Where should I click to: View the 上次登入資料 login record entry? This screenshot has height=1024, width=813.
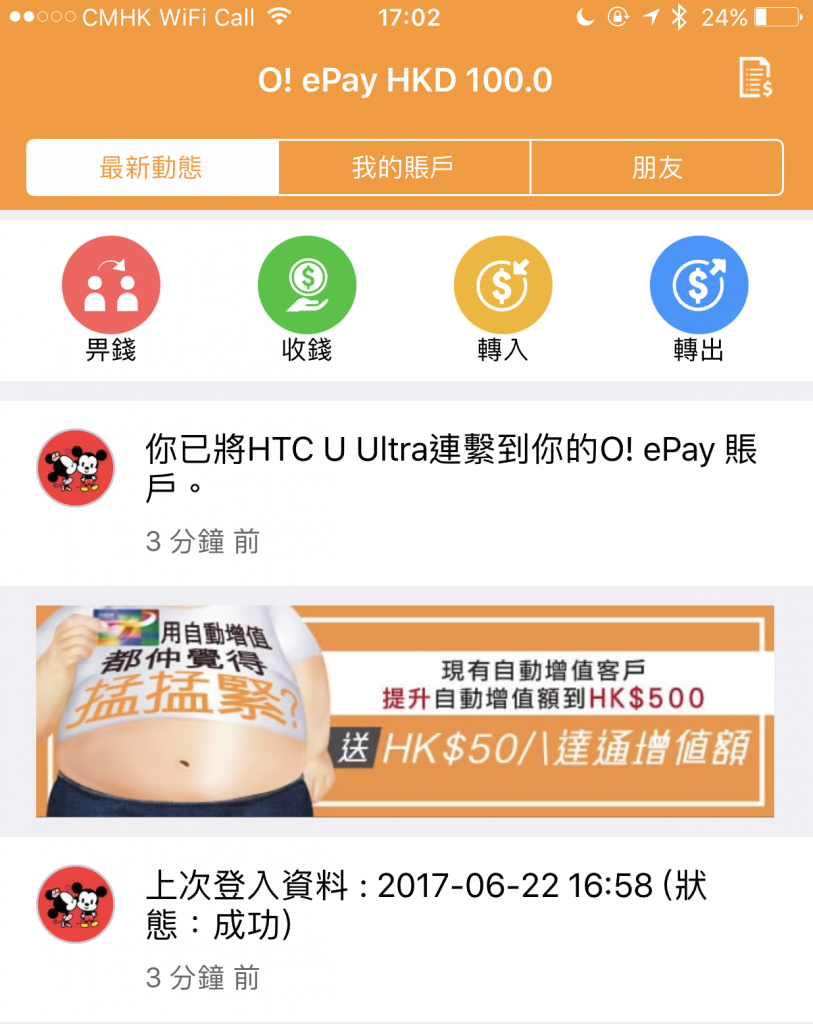coord(427,906)
